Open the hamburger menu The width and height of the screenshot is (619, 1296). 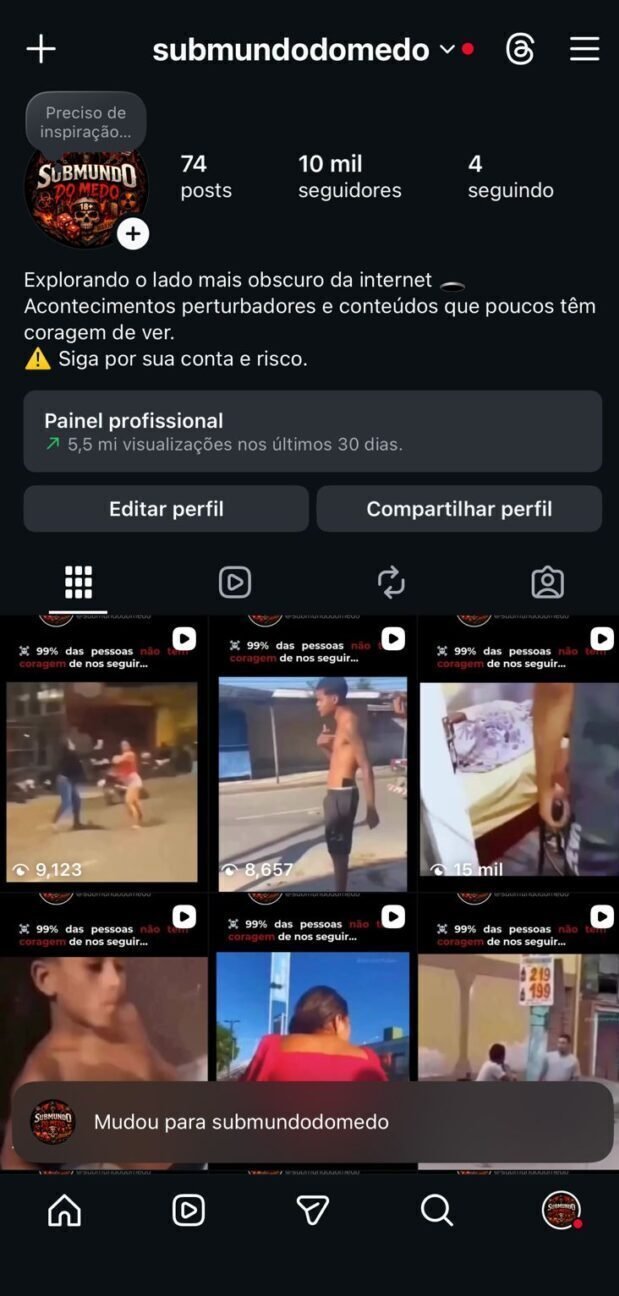point(584,49)
